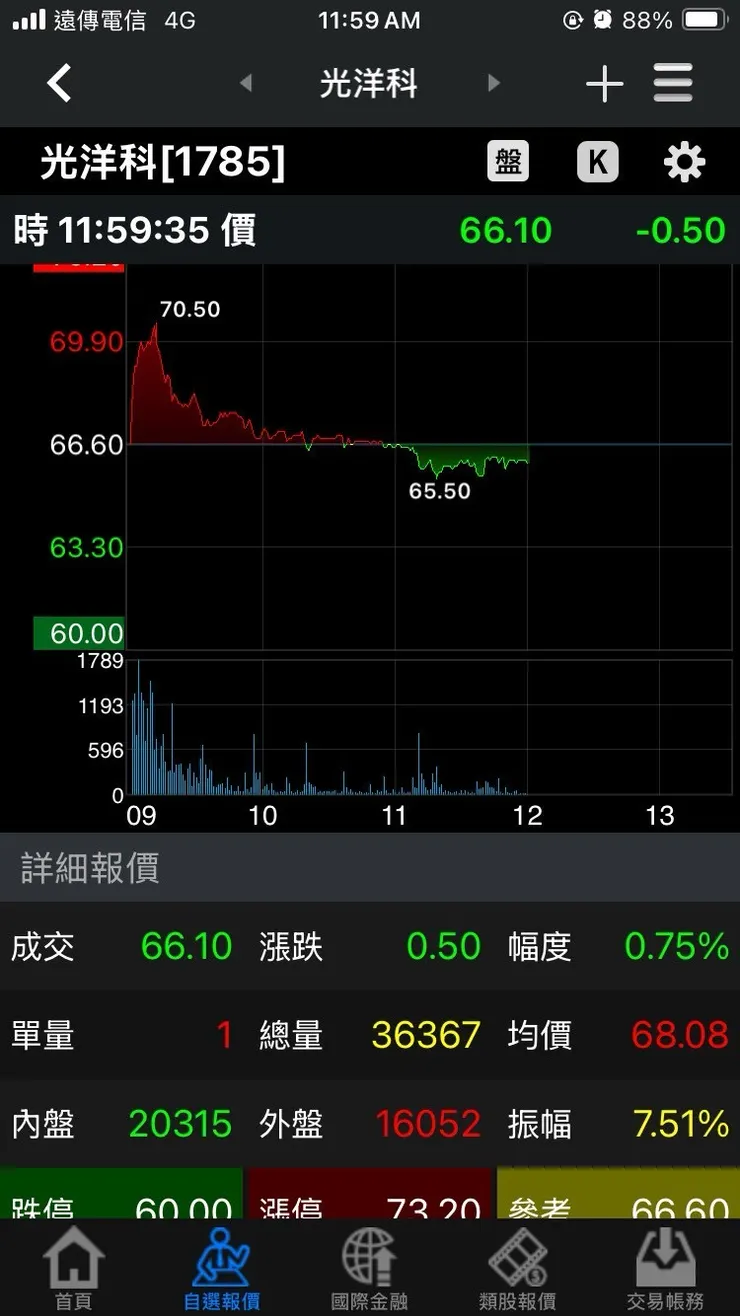
Task: Open the chart settings gear
Action: [x=684, y=161]
